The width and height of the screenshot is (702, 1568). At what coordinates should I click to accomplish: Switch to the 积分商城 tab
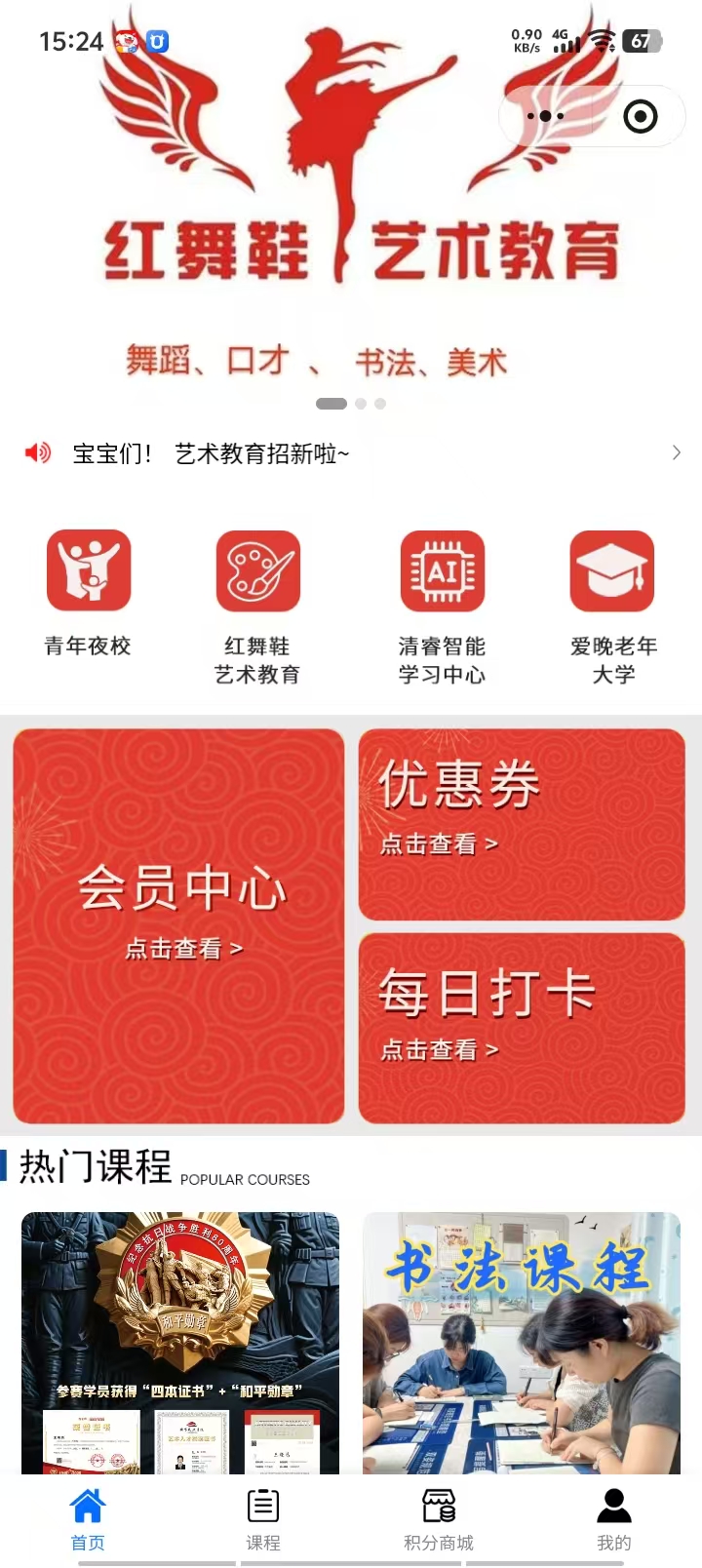(x=439, y=1519)
